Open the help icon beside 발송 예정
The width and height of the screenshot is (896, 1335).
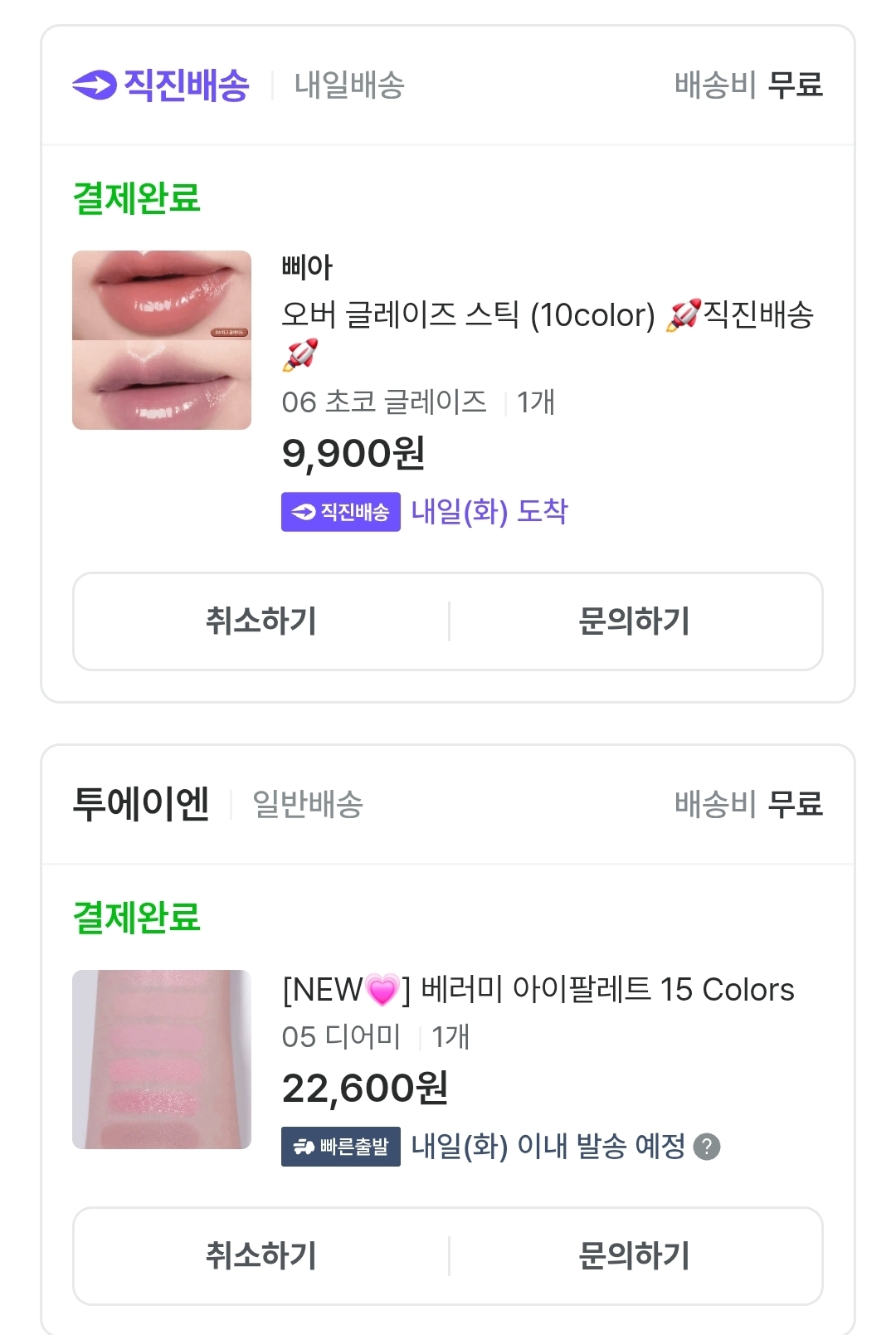tap(707, 1147)
